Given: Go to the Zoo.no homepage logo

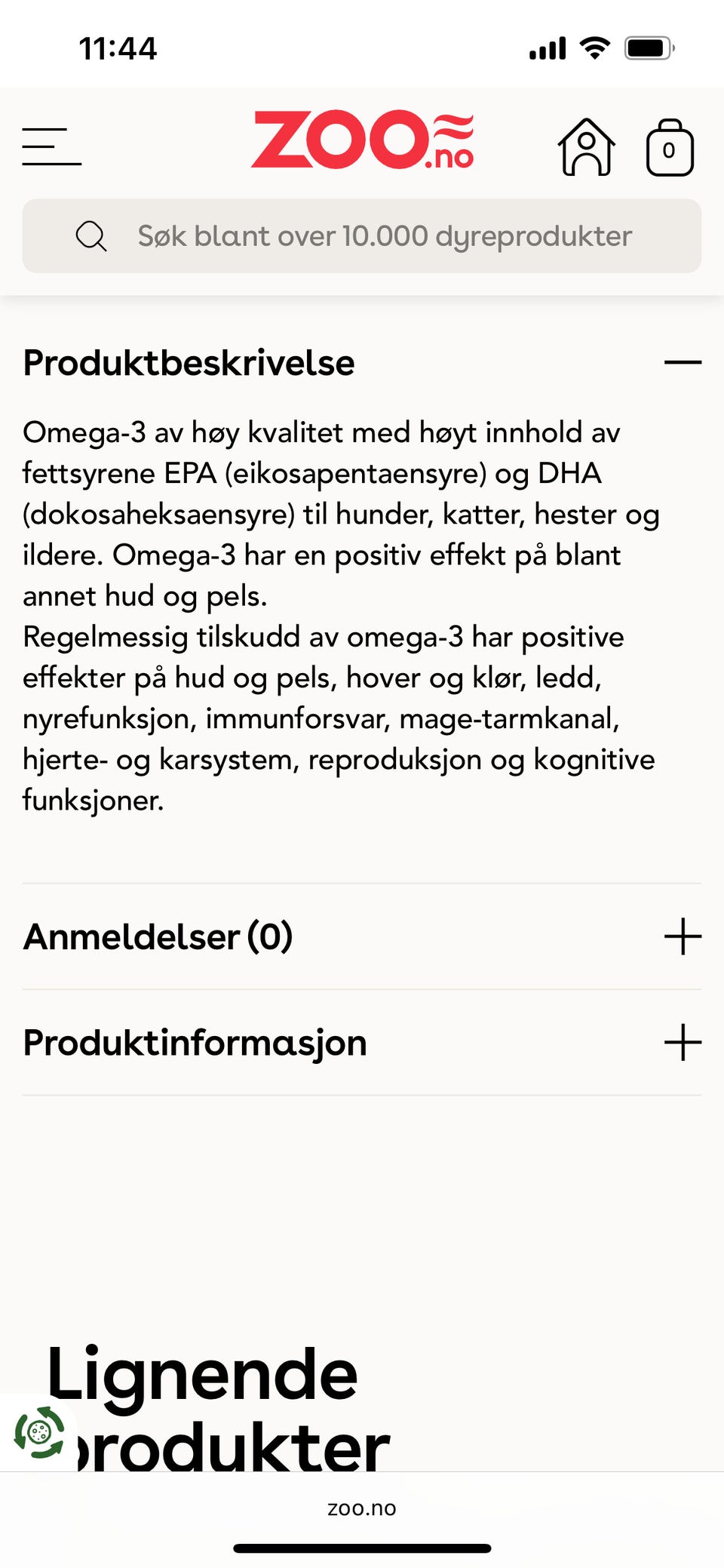Looking at the screenshot, I should [363, 140].
